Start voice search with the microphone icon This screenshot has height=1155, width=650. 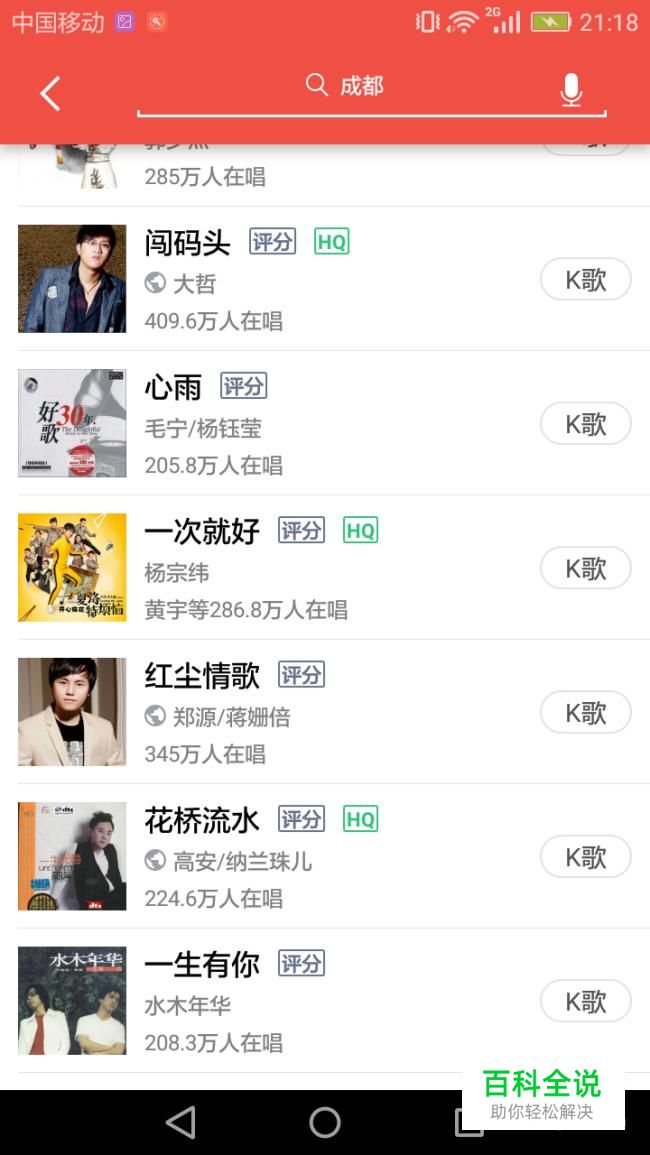[x=571, y=90]
